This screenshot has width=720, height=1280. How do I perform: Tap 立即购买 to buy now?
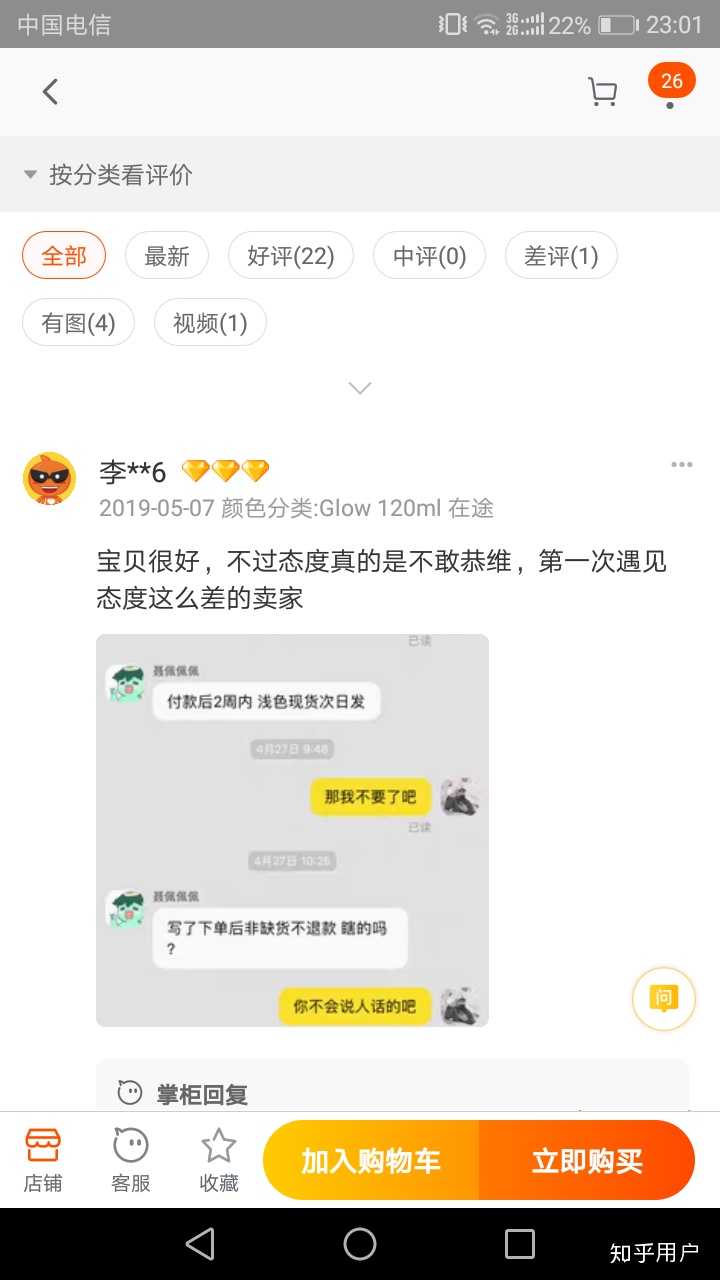coord(587,1161)
